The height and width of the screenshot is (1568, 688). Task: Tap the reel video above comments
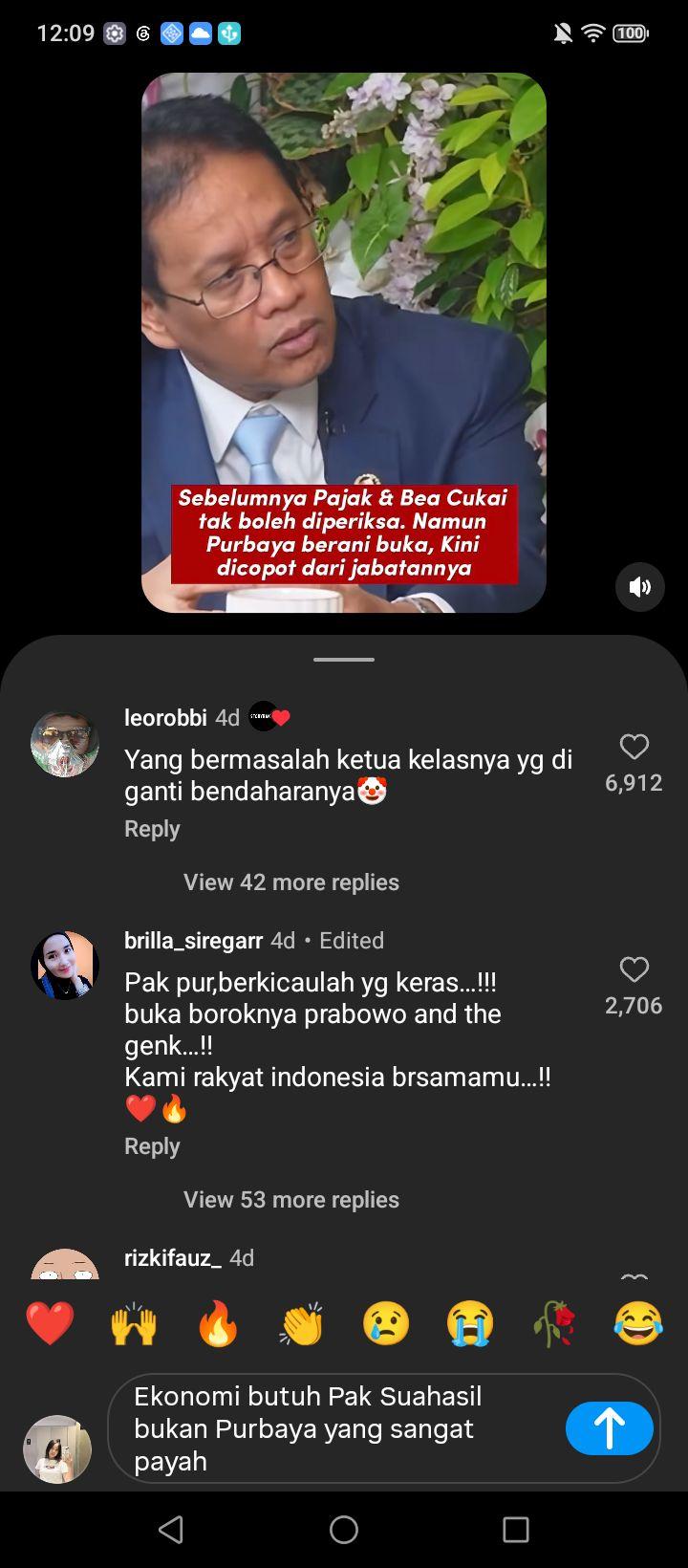344,342
